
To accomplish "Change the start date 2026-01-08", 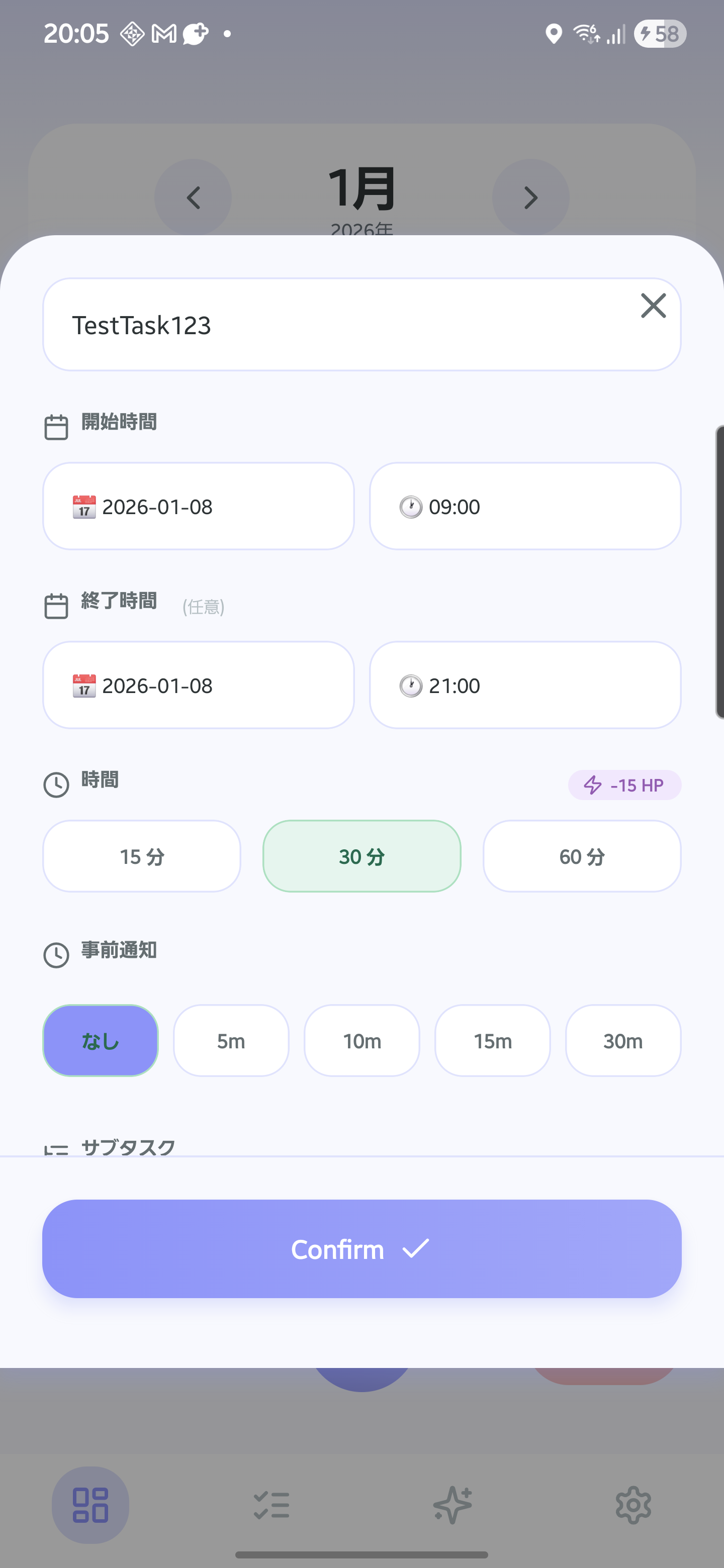I will click(198, 507).
